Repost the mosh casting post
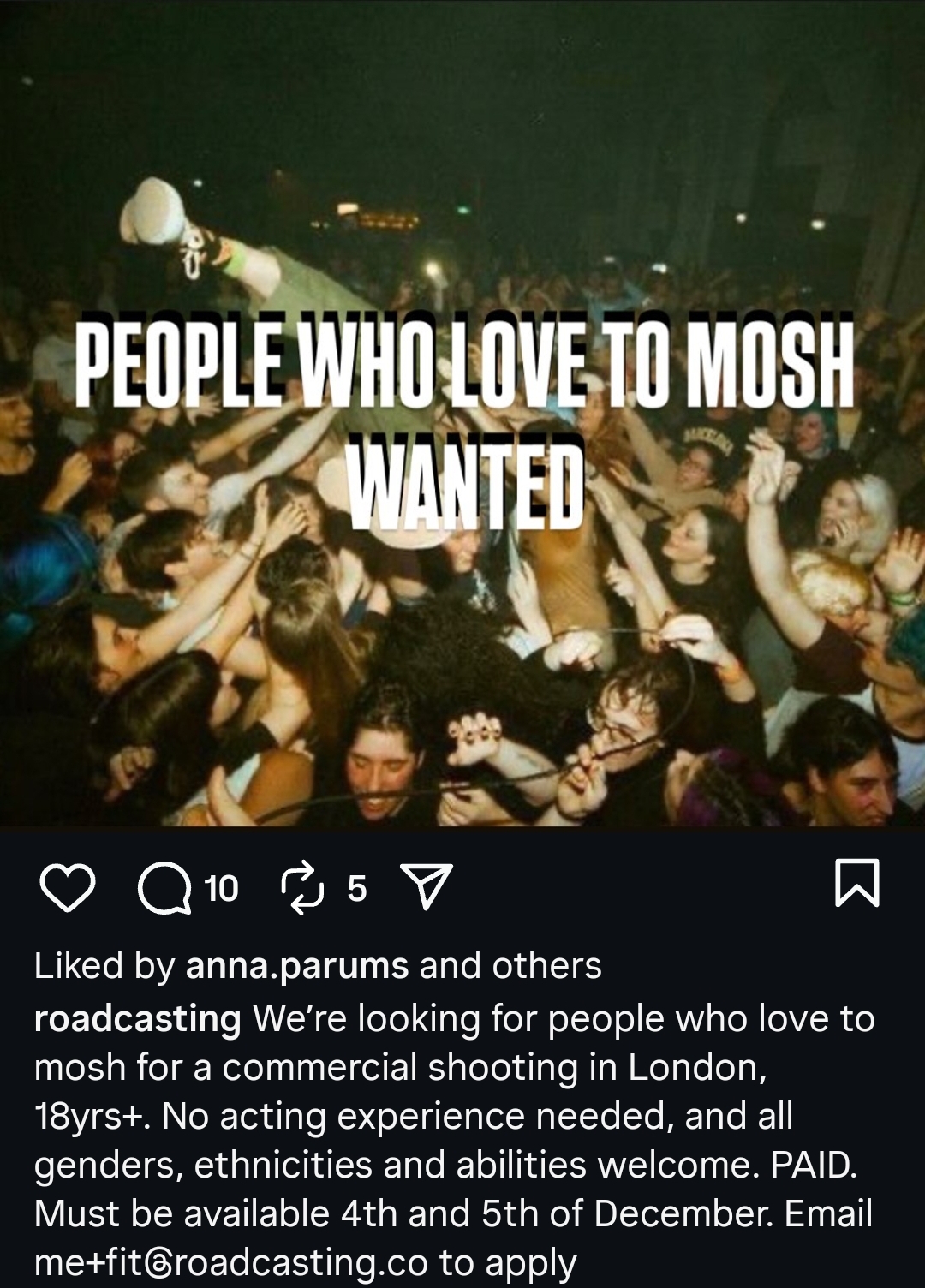The width and height of the screenshot is (925, 1288). point(302,888)
